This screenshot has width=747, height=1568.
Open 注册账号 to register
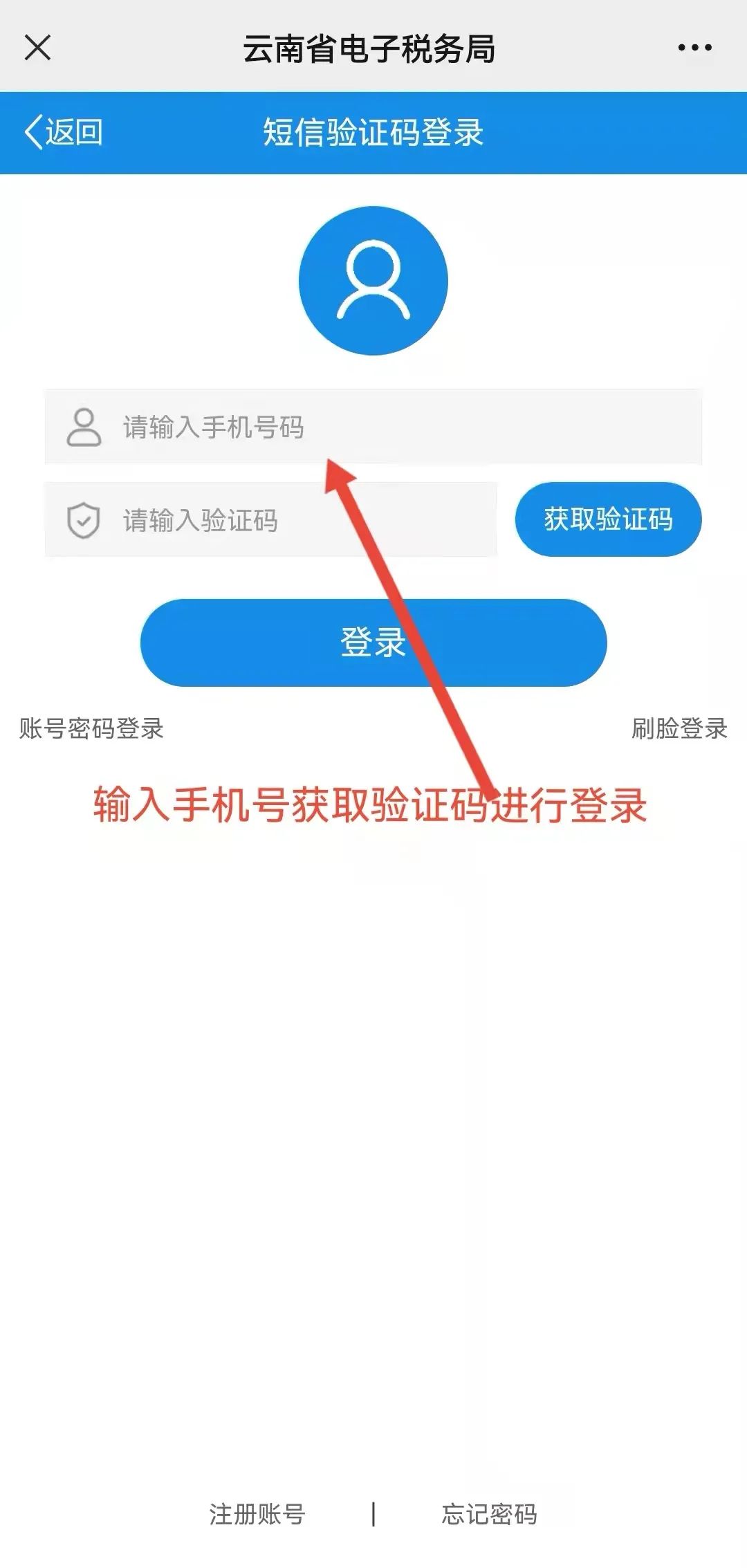[257, 1514]
